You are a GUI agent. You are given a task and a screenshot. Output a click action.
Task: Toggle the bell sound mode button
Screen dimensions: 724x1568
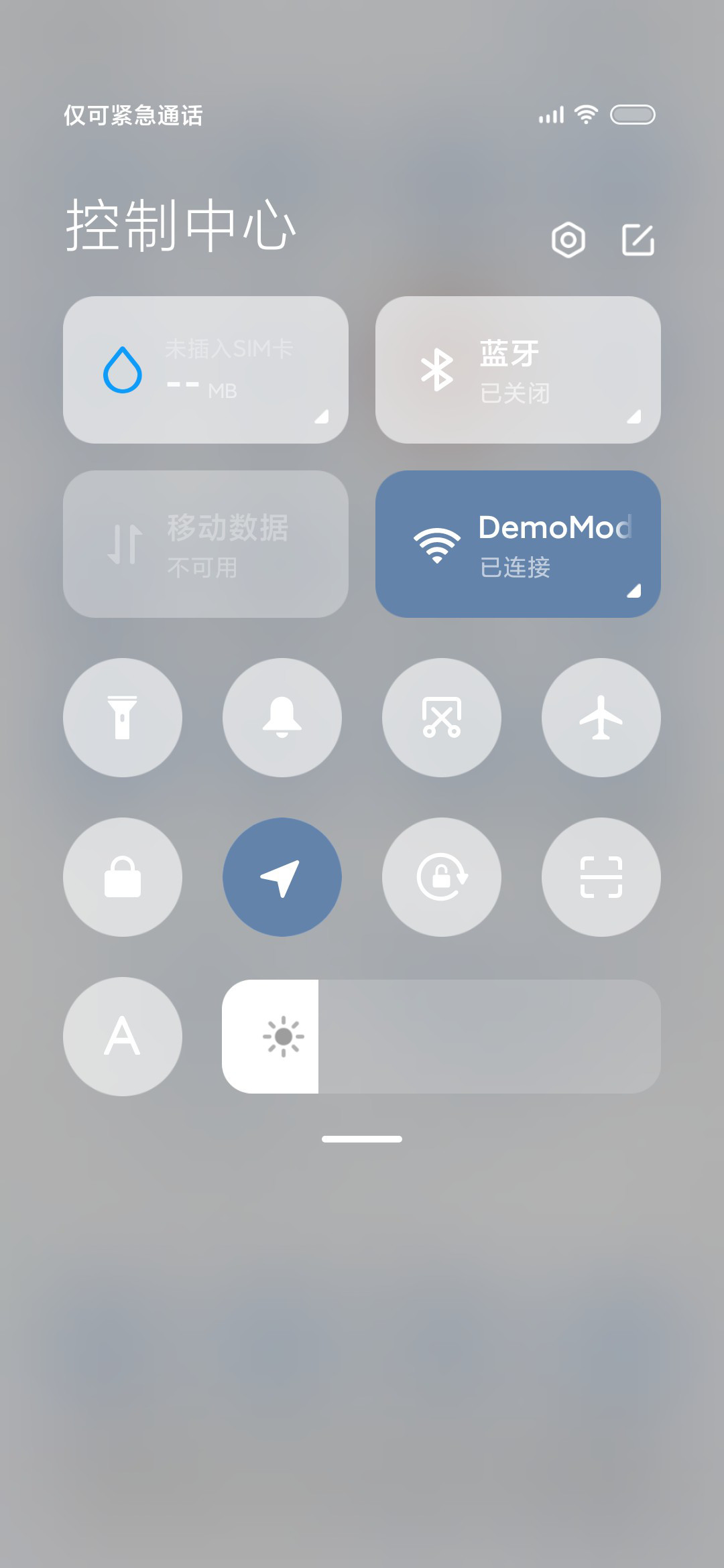pyautogui.click(x=282, y=718)
